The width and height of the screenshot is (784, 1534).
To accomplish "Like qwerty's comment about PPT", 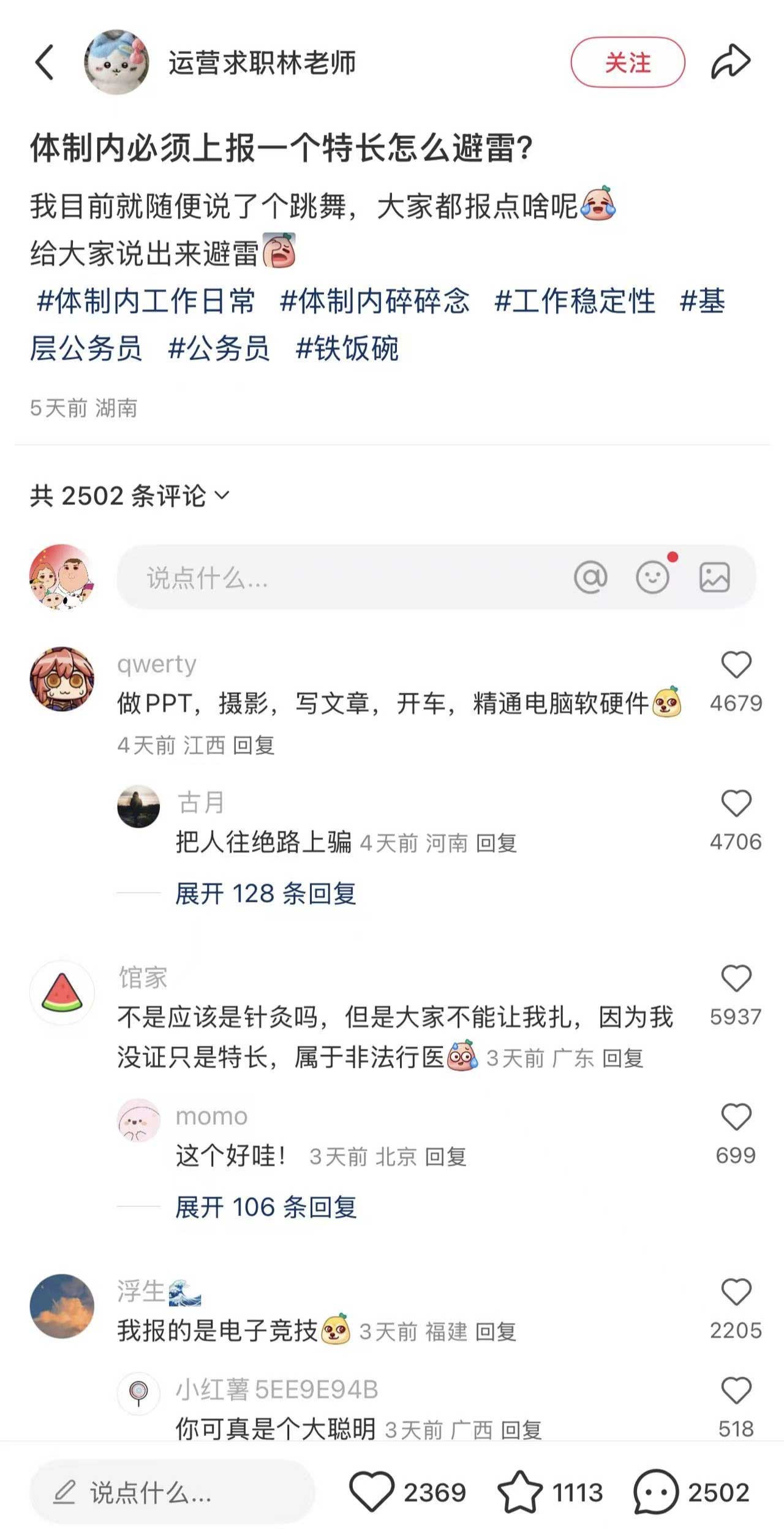I will click(736, 665).
